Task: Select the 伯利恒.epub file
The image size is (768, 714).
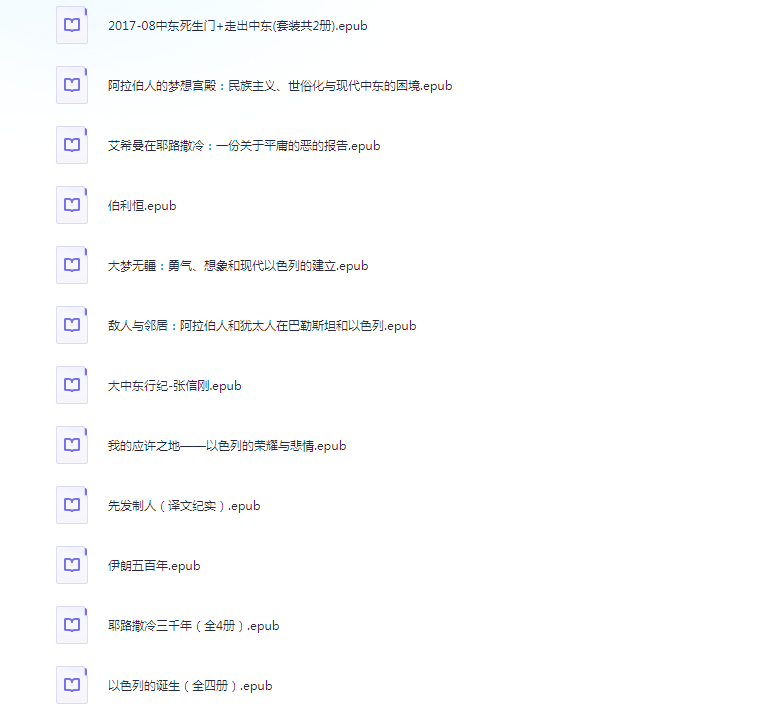Action: [x=142, y=206]
